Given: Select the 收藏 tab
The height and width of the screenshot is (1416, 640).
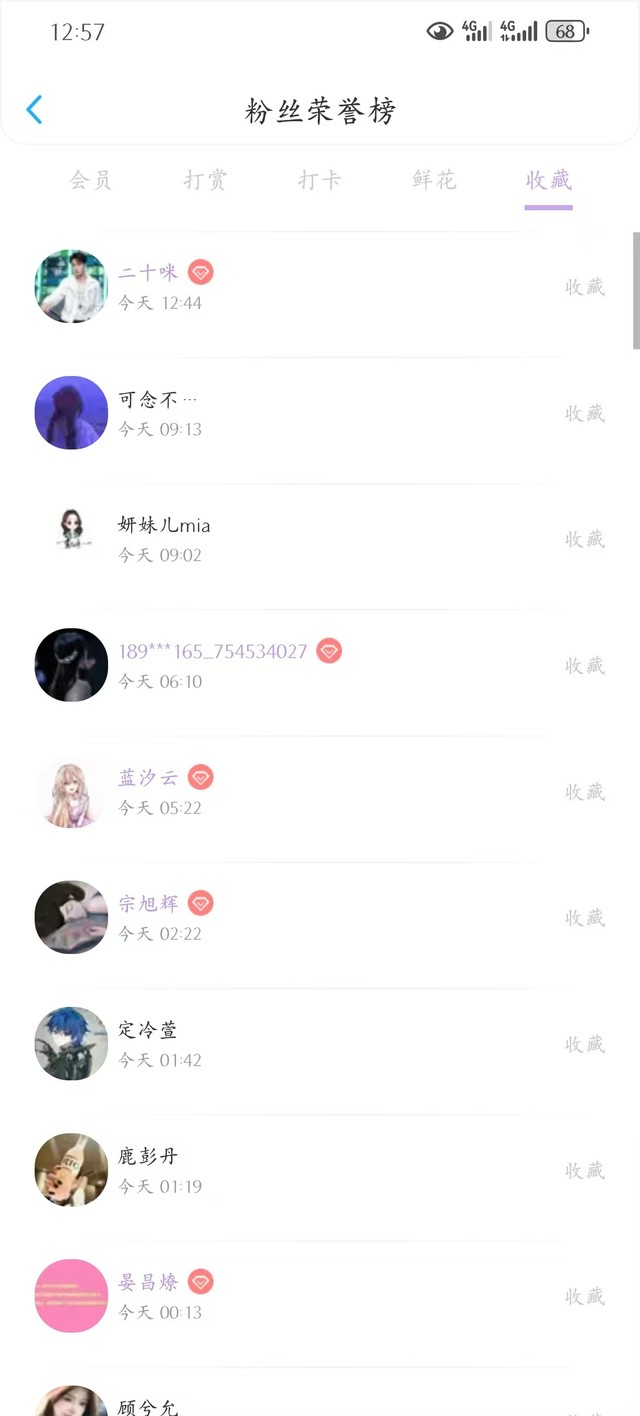Looking at the screenshot, I should click(x=549, y=180).
